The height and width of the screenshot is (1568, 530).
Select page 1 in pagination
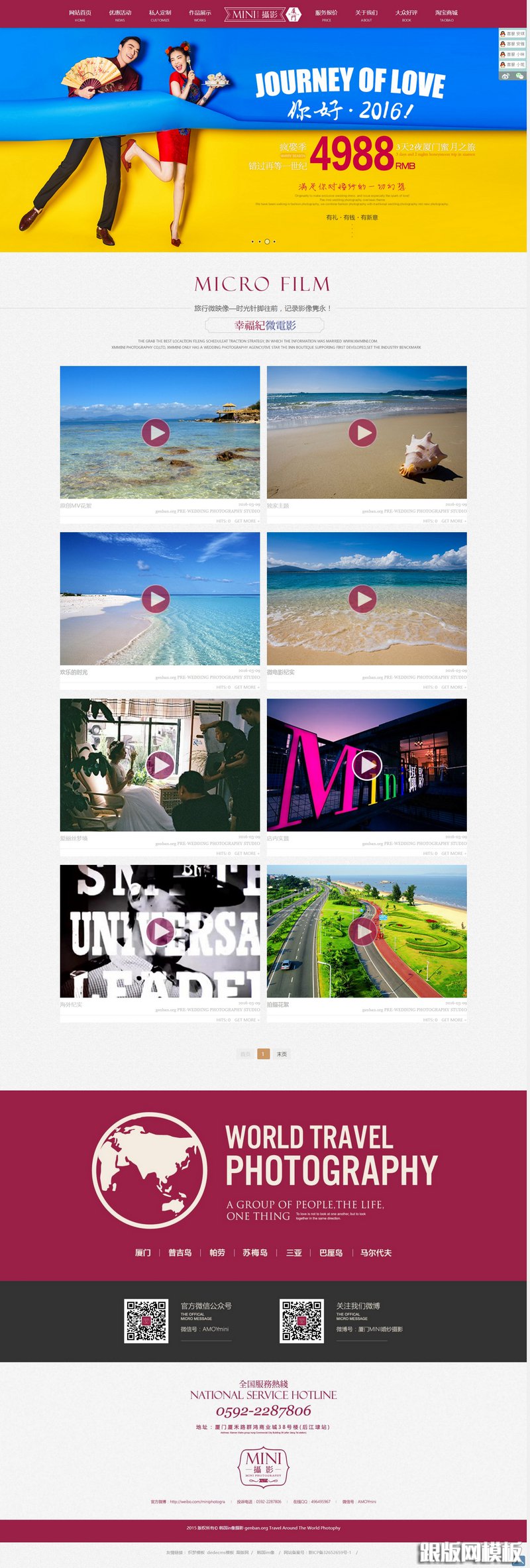[x=264, y=1054]
